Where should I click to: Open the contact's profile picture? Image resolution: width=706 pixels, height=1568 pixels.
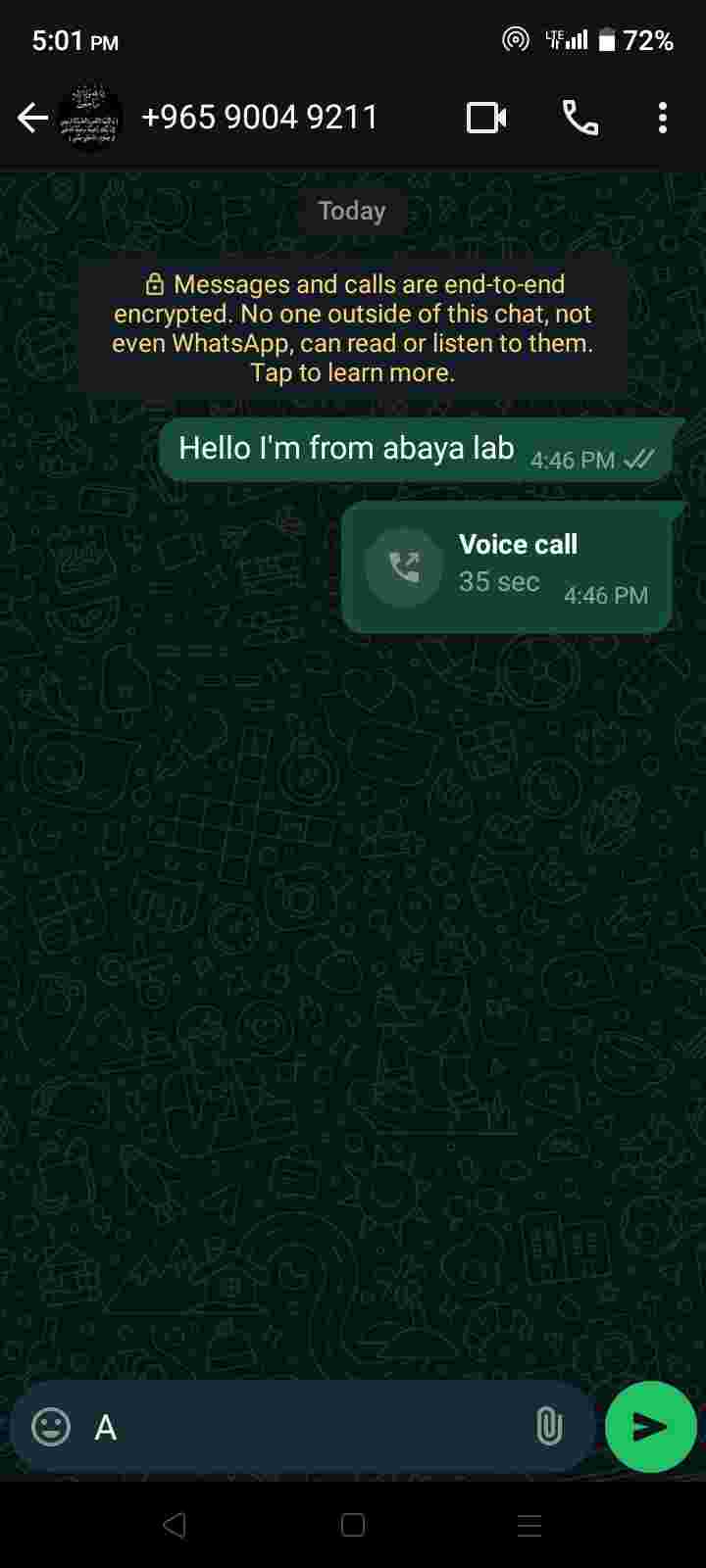(90, 119)
